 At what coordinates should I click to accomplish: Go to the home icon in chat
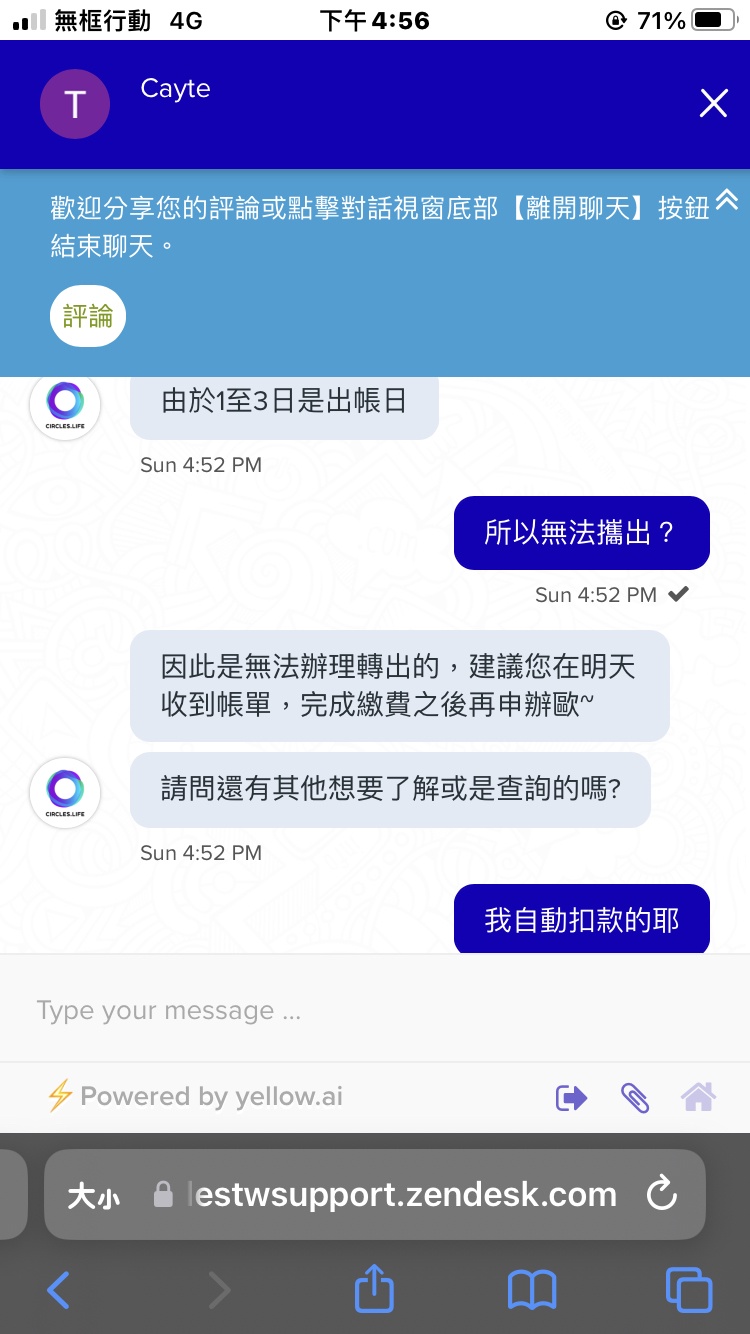[698, 1098]
